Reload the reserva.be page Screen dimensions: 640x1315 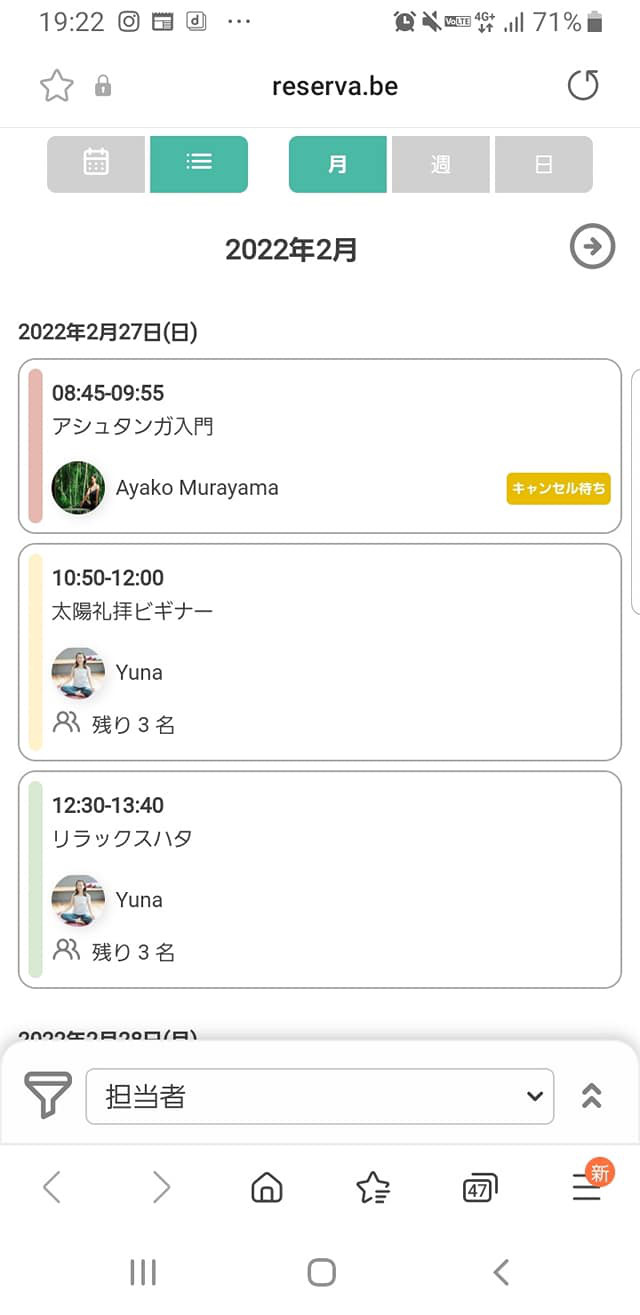(x=583, y=86)
